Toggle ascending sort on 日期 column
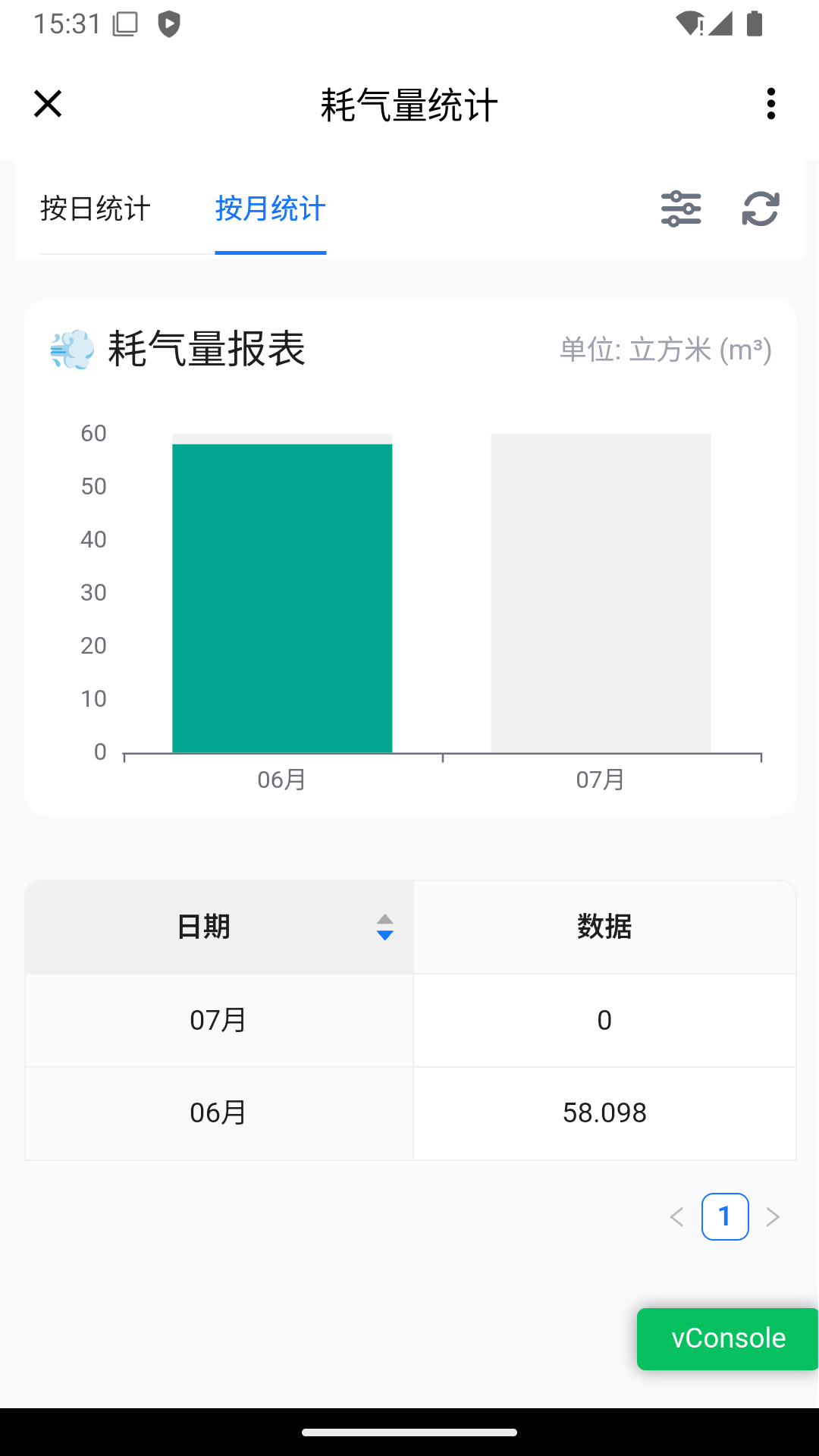The image size is (819, 1456). (x=385, y=920)
